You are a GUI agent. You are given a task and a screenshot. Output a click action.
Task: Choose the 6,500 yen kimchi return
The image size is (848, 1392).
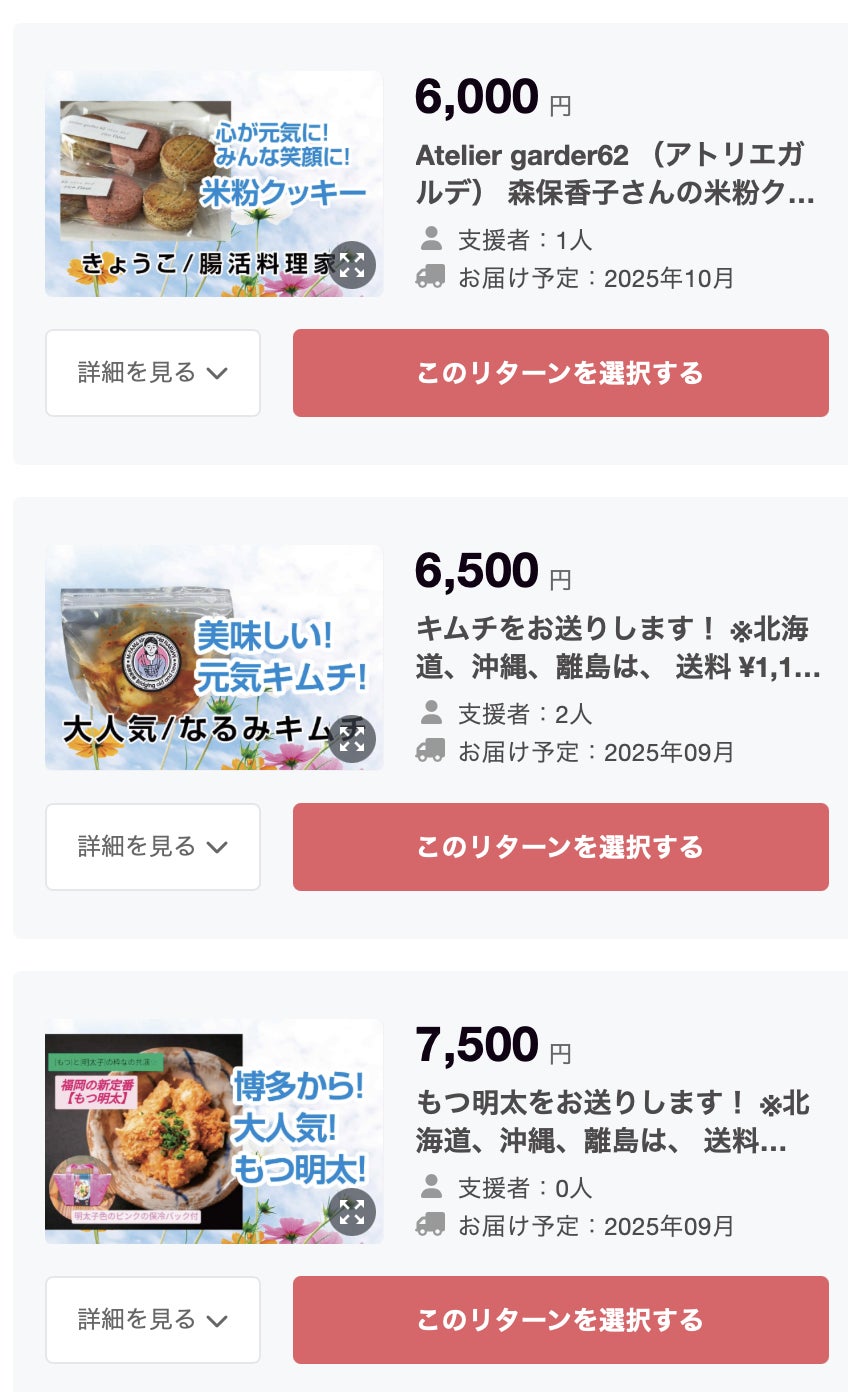point(560,847)
